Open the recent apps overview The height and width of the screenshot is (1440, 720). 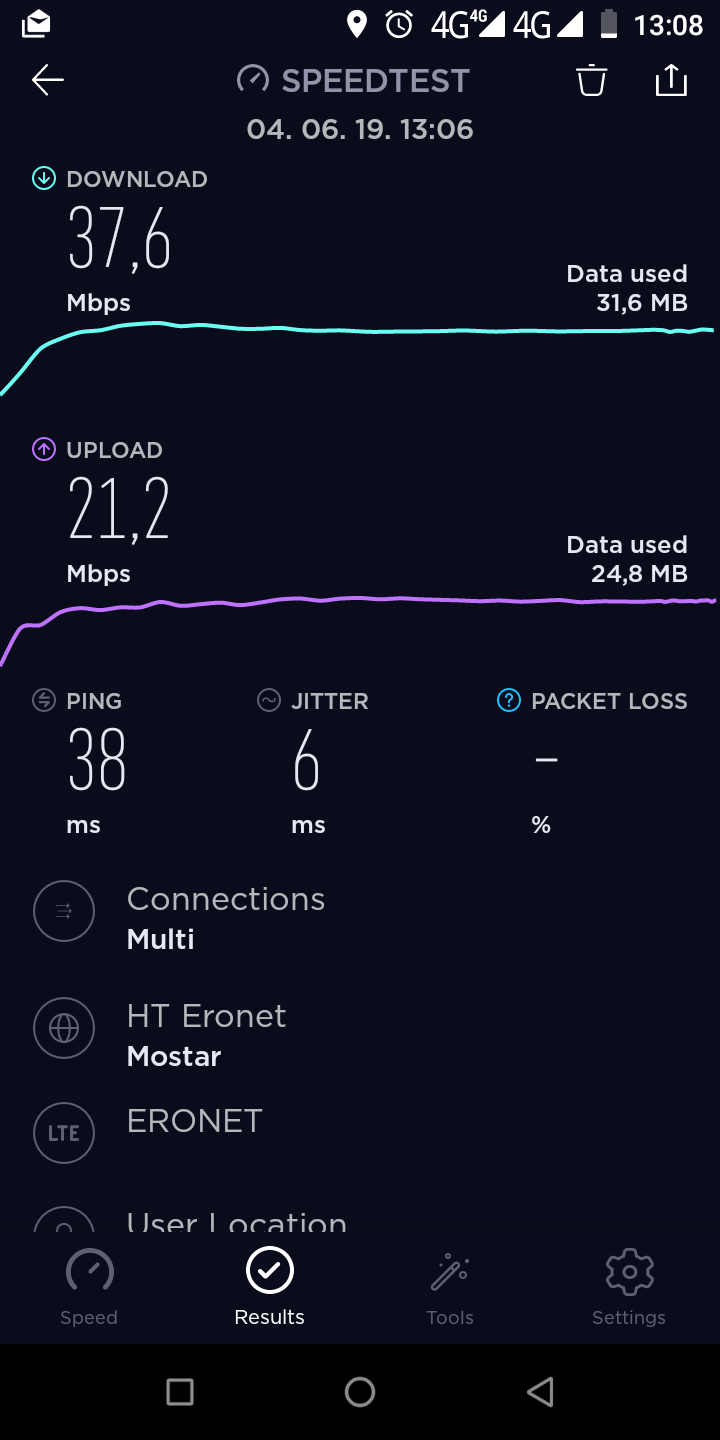tap(180, 1392)
